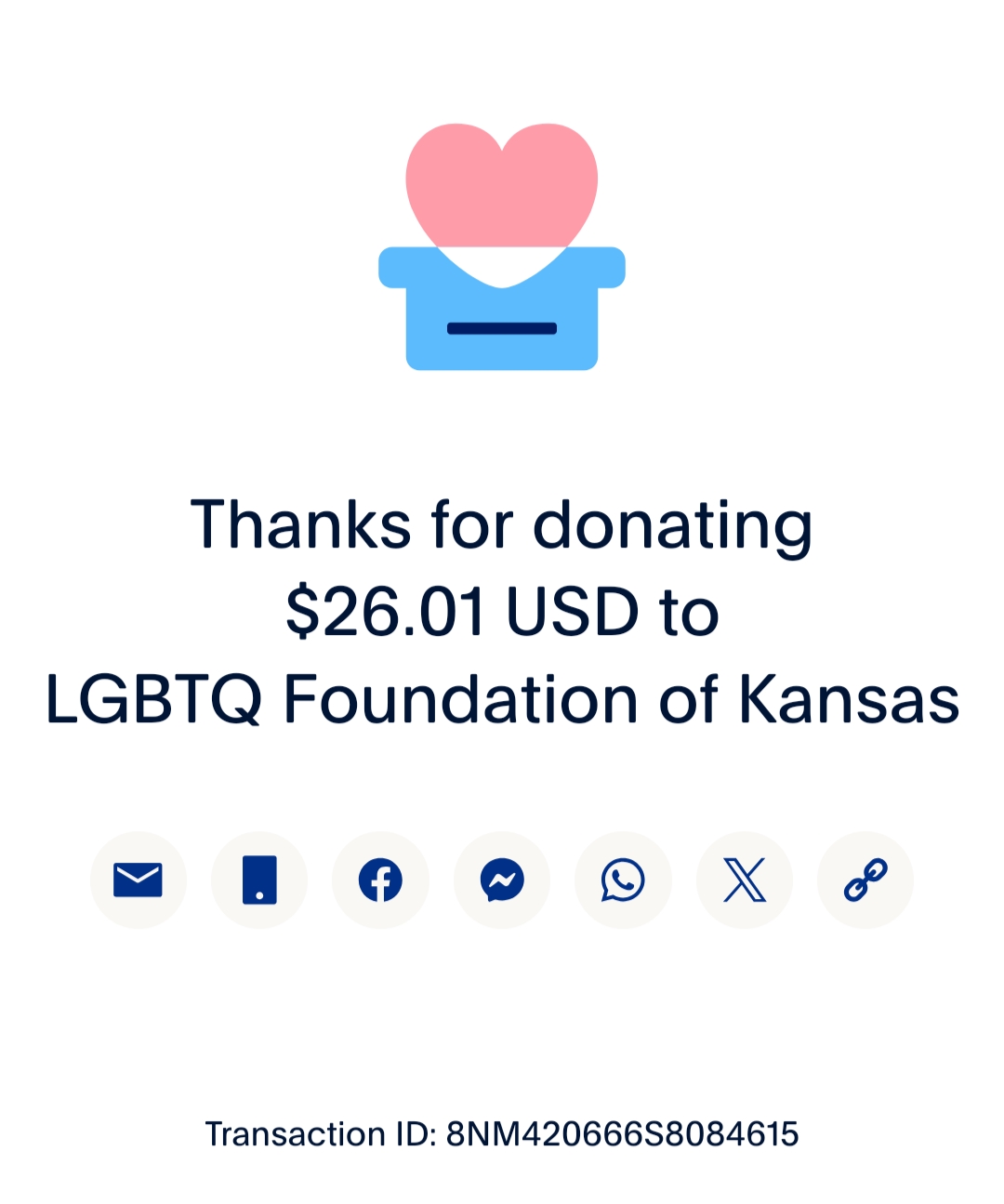Viewport: 1004px width, 1204px height.
Task: Share the donation on Facebook
Action: (x=380, y=880)
